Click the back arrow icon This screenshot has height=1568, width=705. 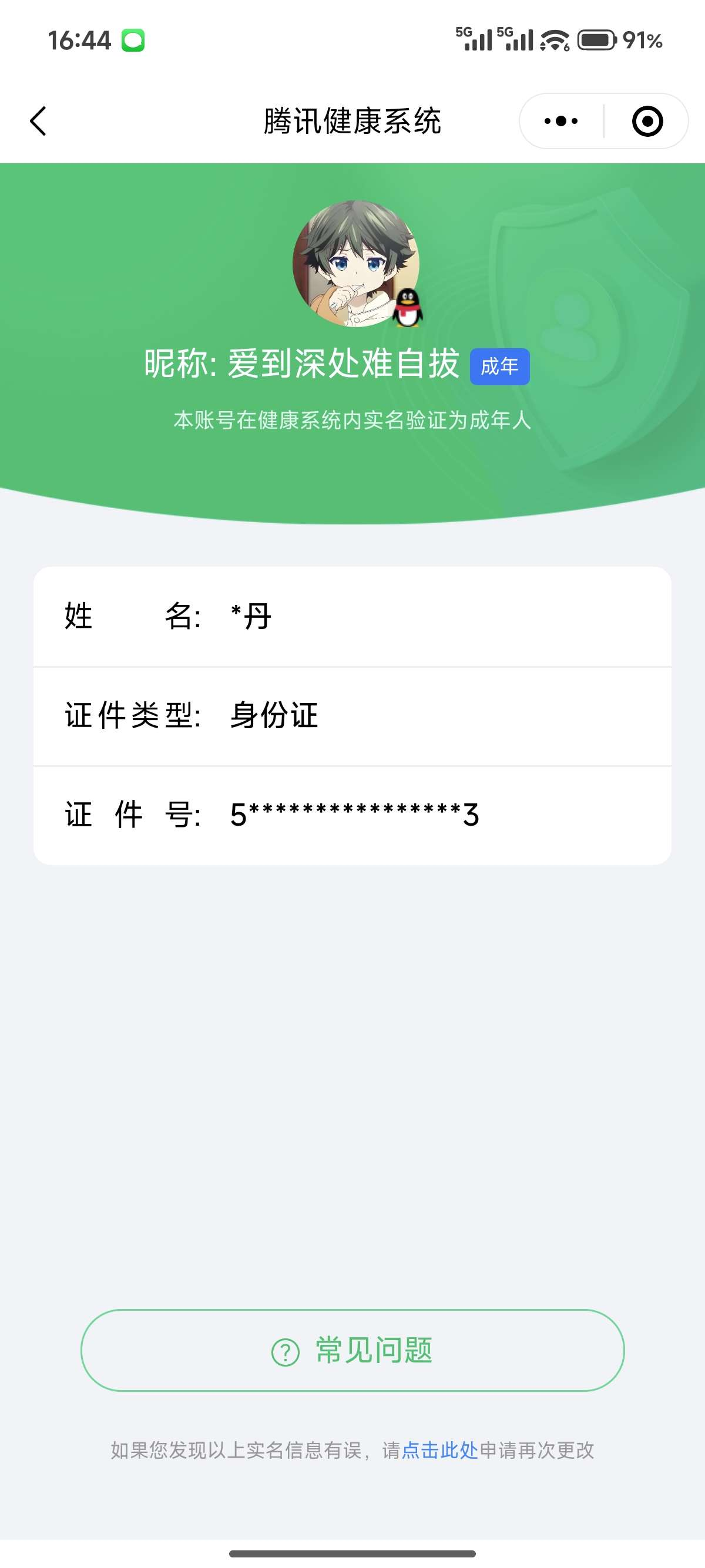coord(38,120)
